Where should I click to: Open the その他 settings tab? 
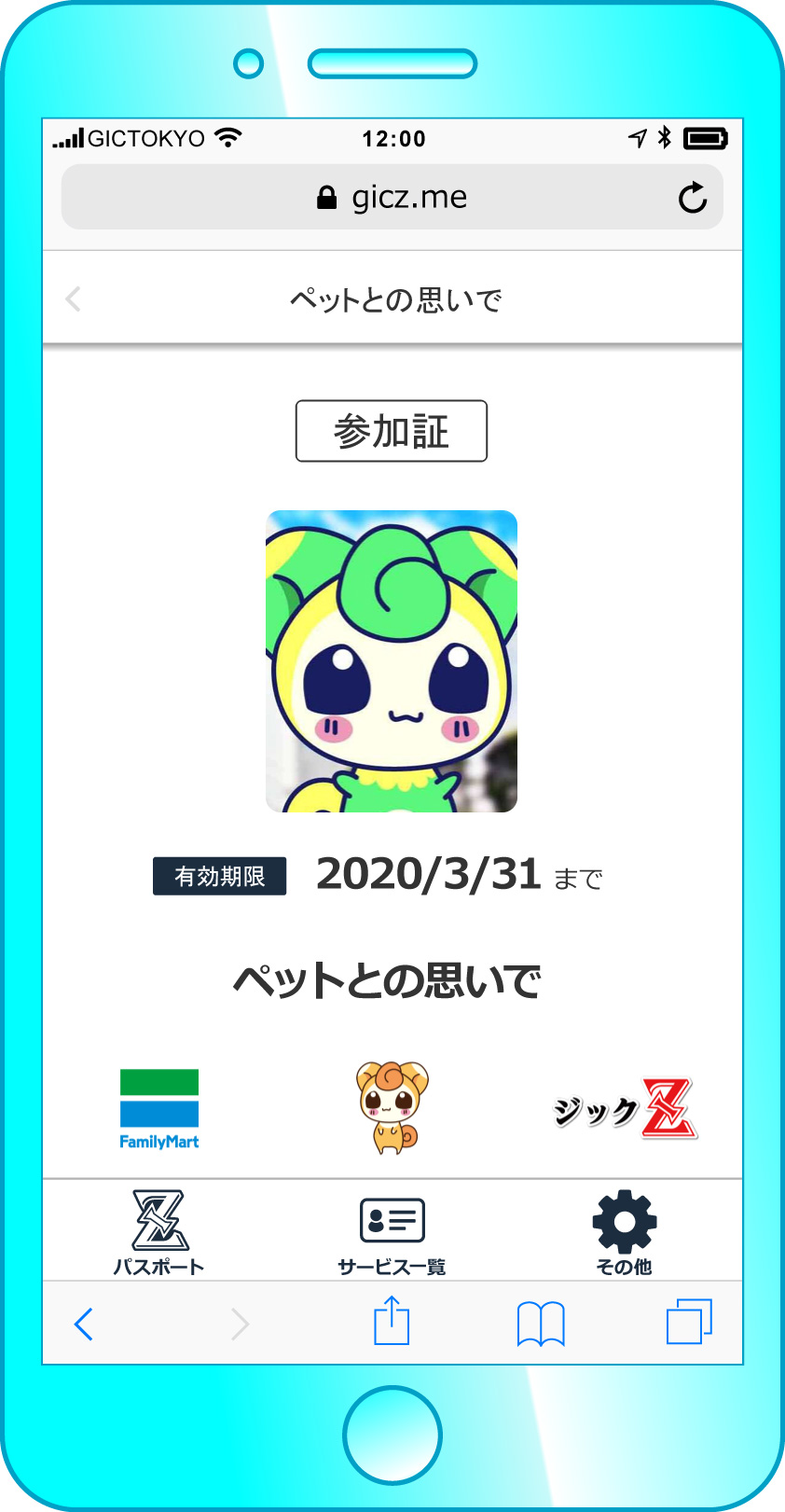click(625, 1232)
